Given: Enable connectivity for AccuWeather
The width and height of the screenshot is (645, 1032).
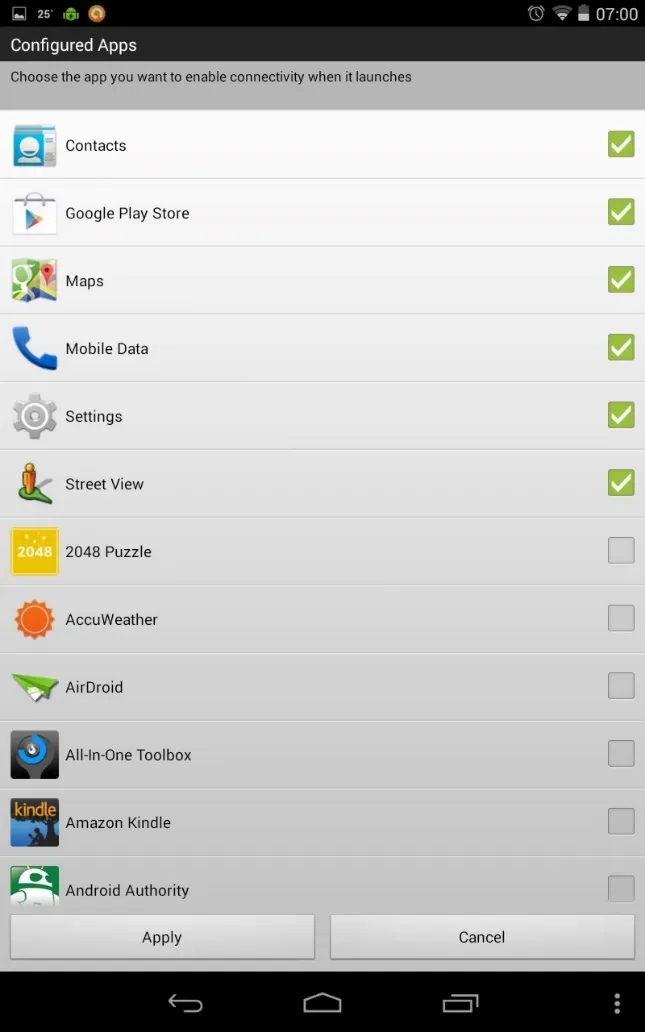Looking at the screenshot, I should (x=621, y=619).
